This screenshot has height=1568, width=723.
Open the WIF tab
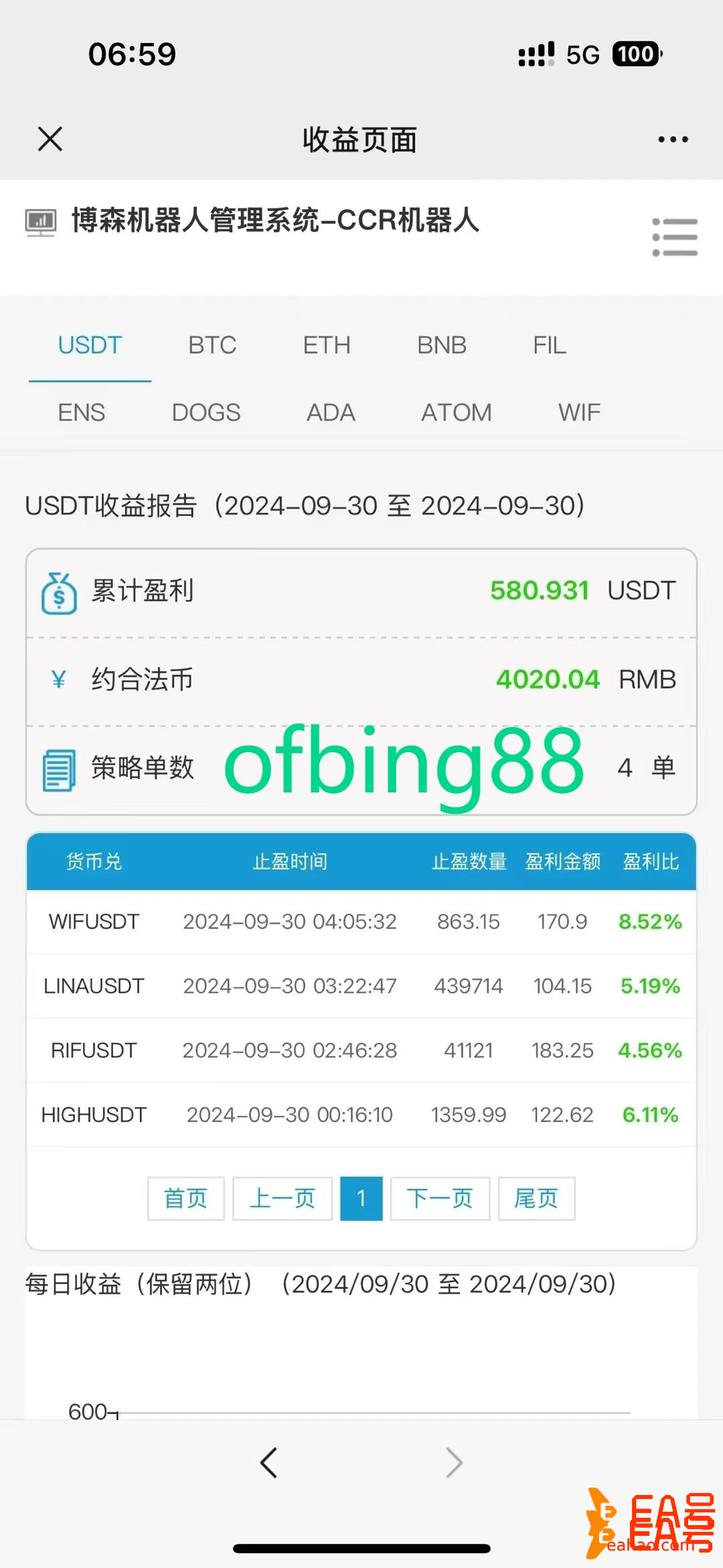[580, 413]
